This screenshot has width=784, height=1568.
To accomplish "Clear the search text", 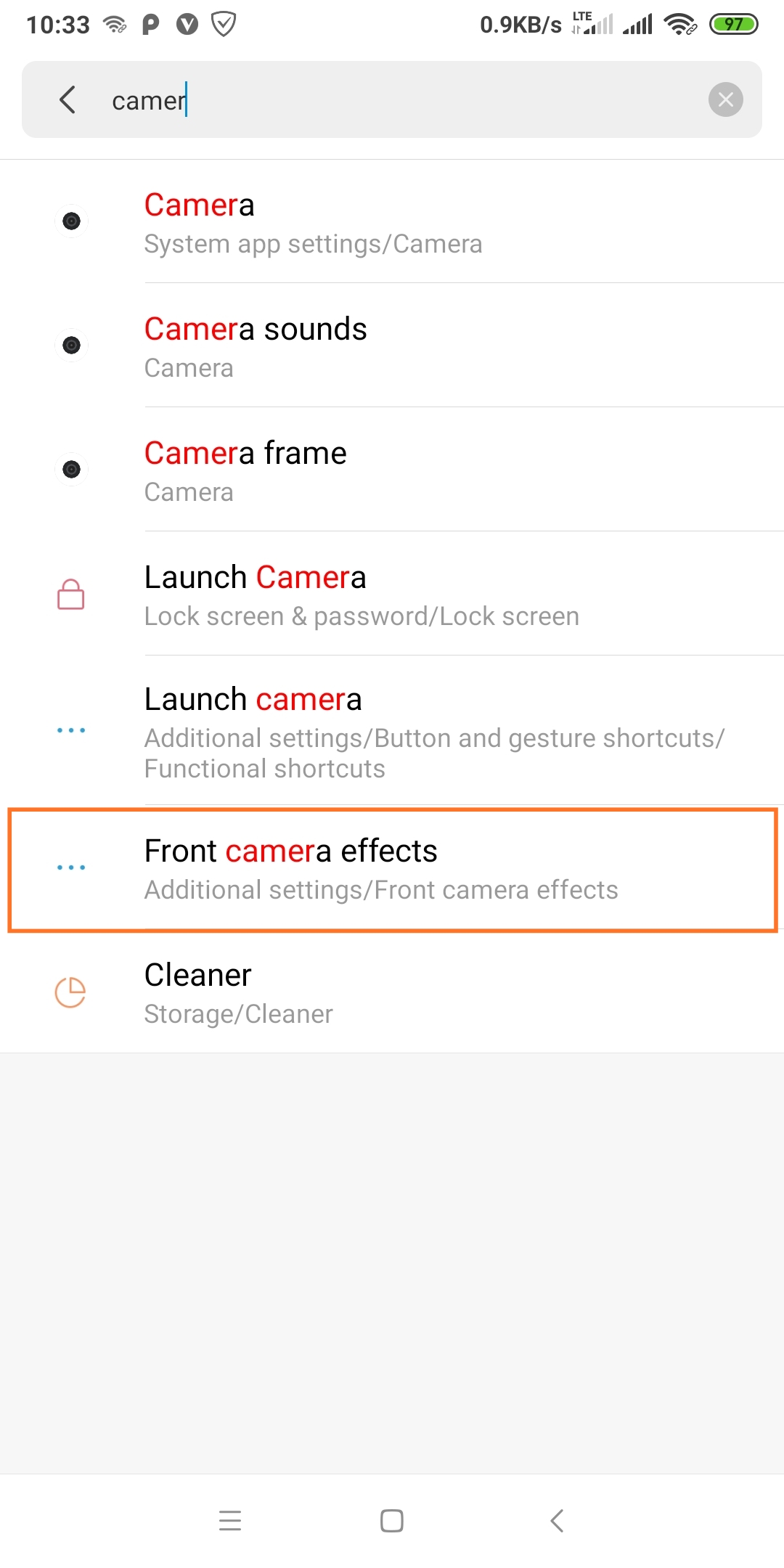I will [x=725, y=100].
